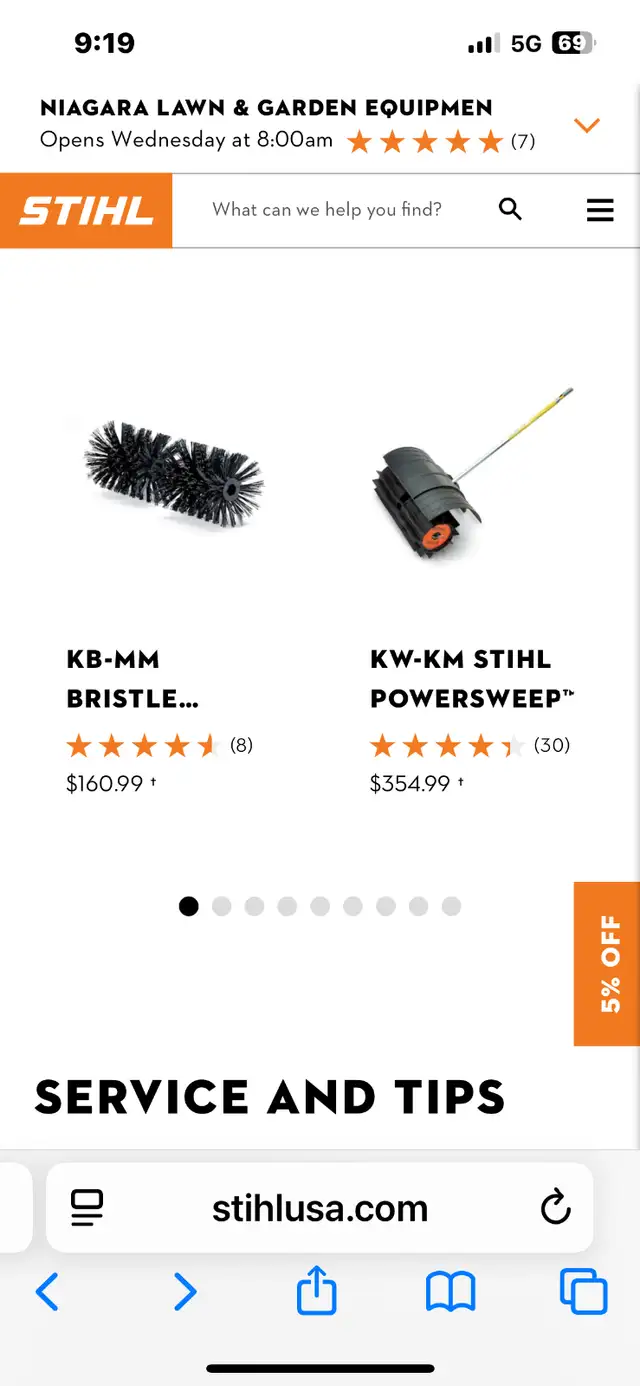Go back to the previous page
Screen dimensions: 640x1386
point(47,1292)
